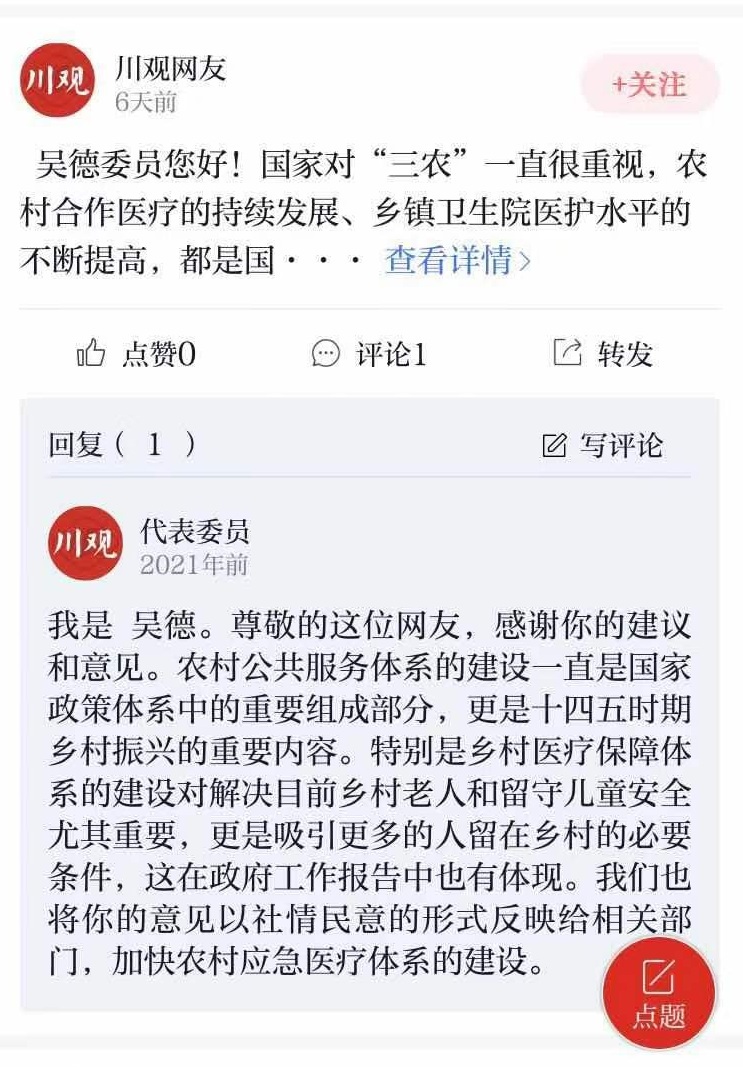Share the post with 转发
The image size is (743, 1067).
tap(603, 353)
